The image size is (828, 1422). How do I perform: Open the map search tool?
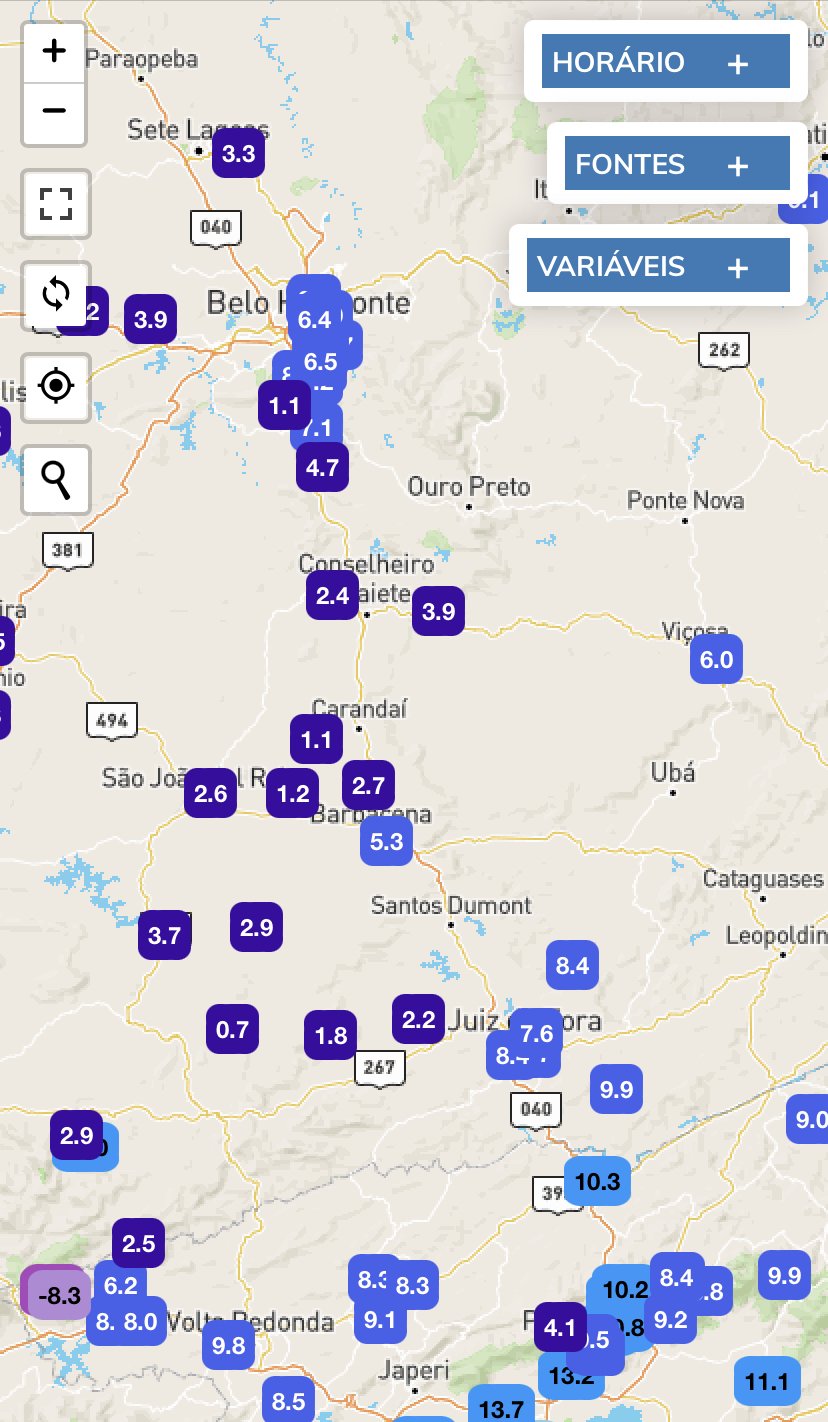(57, 479)
